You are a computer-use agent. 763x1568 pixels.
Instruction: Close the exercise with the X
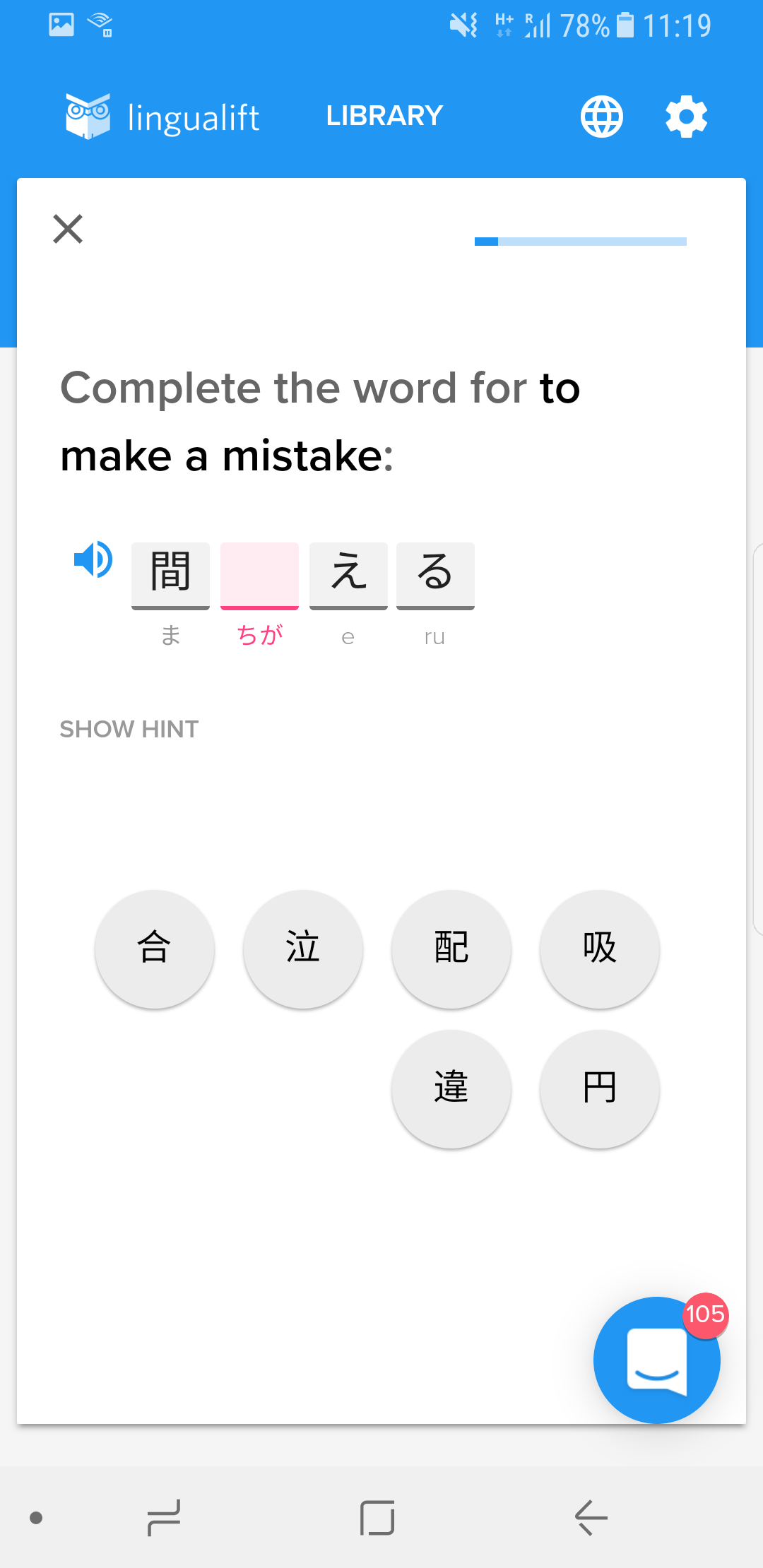tap(68, 229)
